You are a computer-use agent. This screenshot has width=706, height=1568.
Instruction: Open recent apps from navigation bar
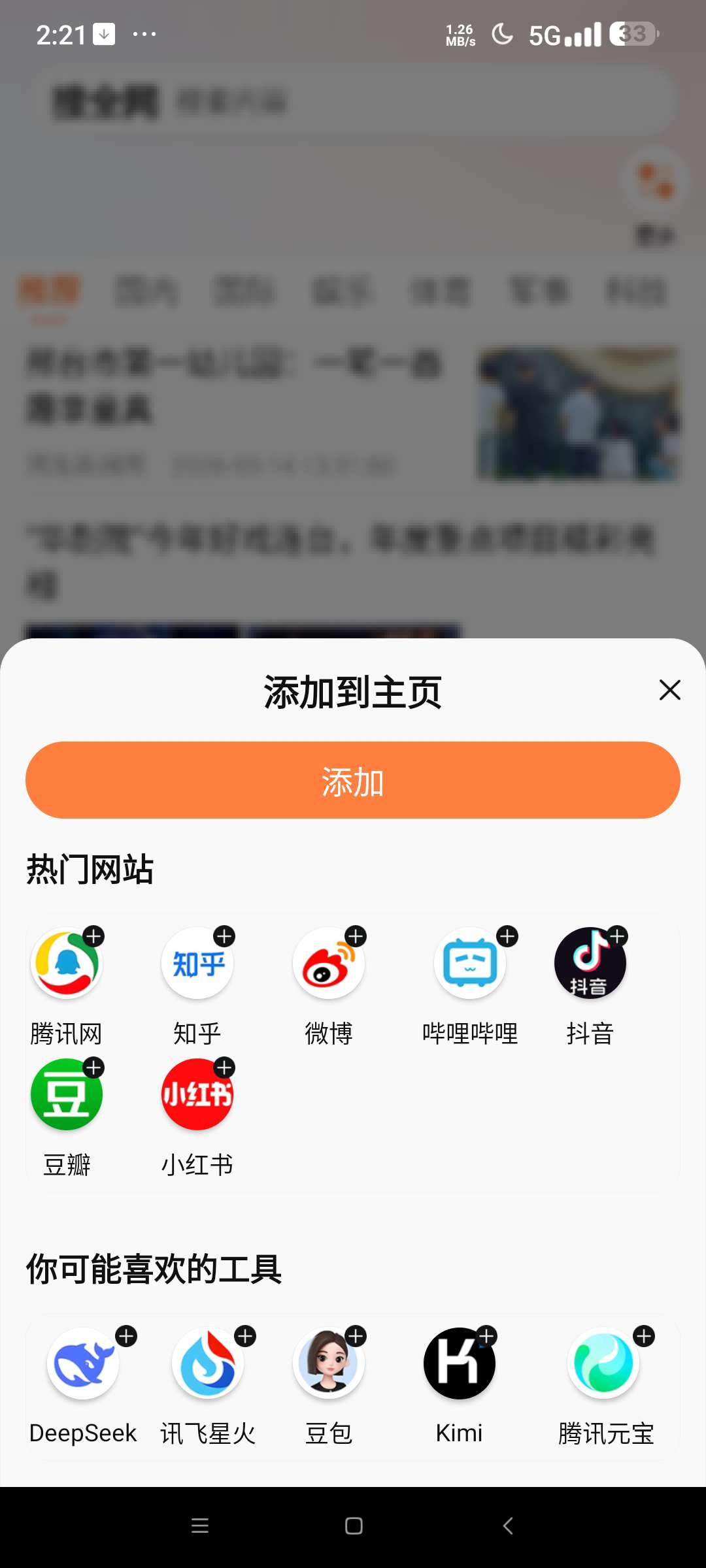click(200, 1526)
